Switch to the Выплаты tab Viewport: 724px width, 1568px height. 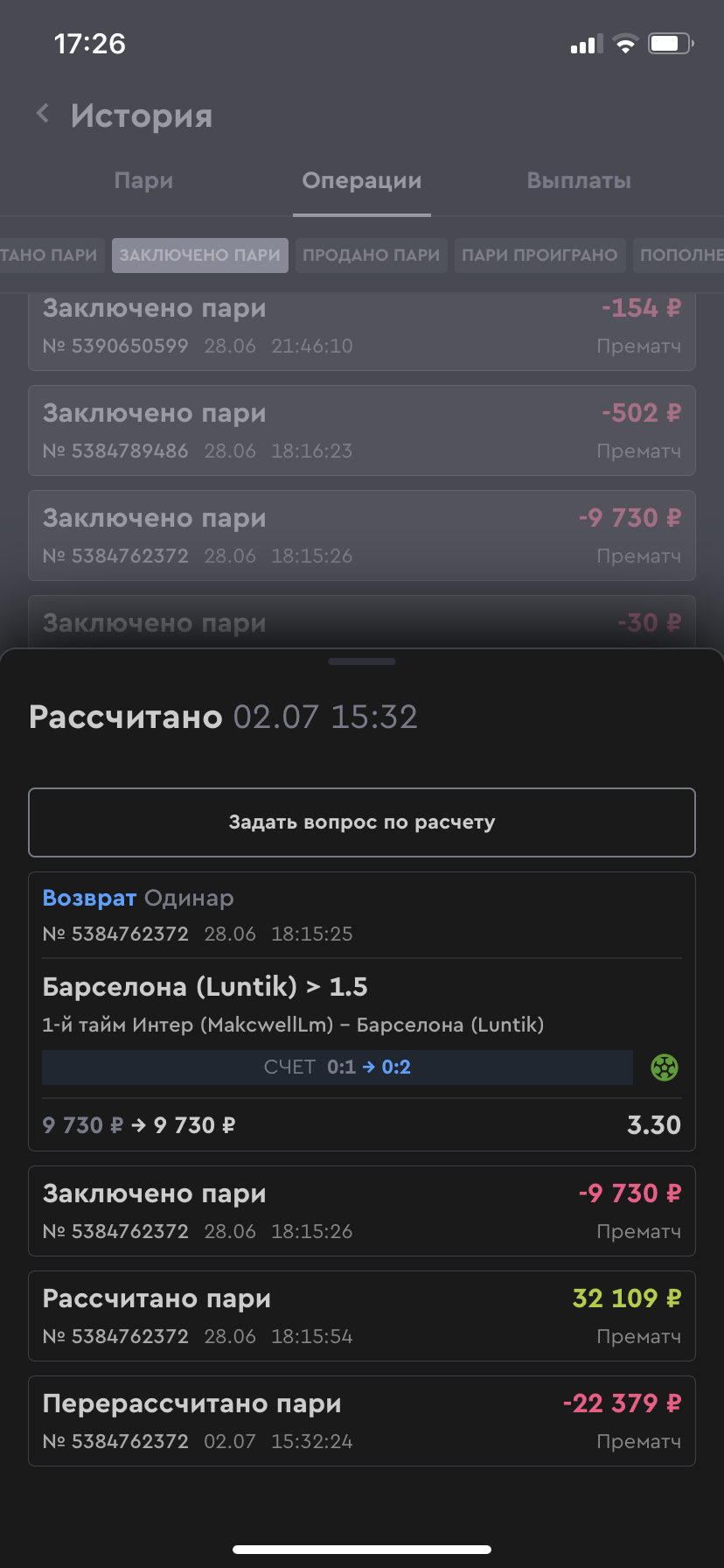tap(579, 181)
